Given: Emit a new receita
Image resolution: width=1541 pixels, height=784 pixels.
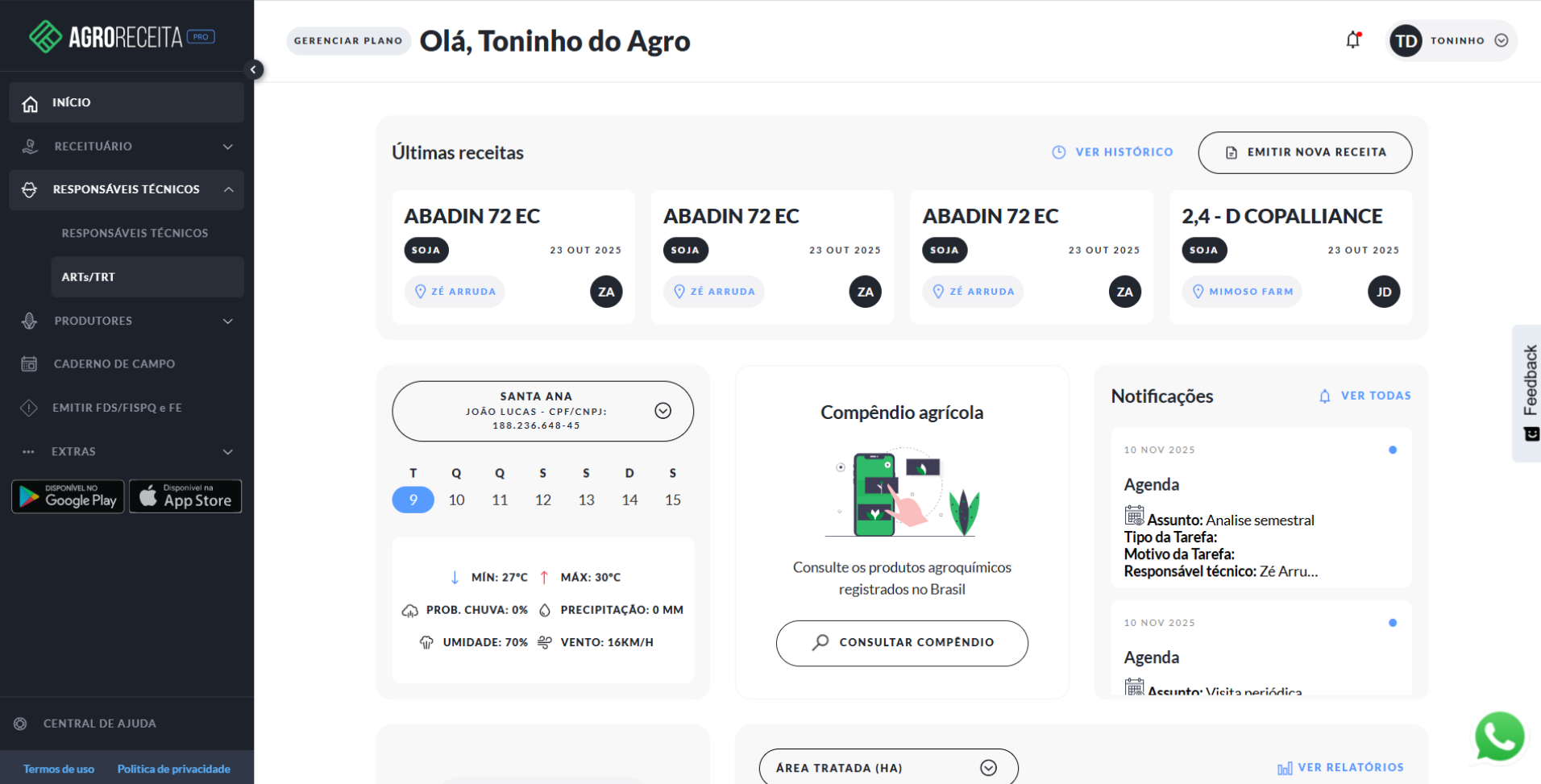Looking at the screenshot, I should [x=1305, y=152].
